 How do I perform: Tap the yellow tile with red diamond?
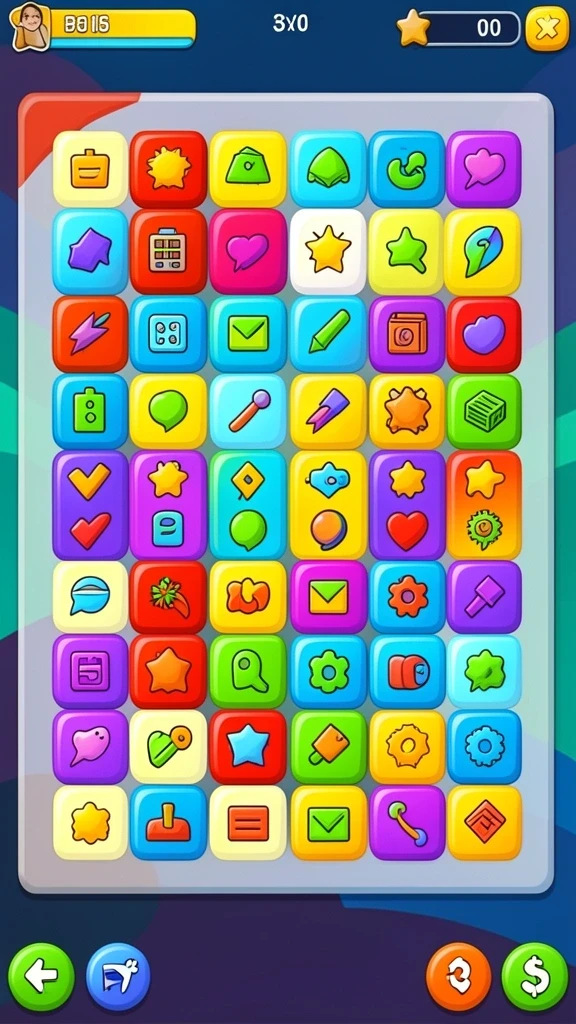[x=484, y=822]
